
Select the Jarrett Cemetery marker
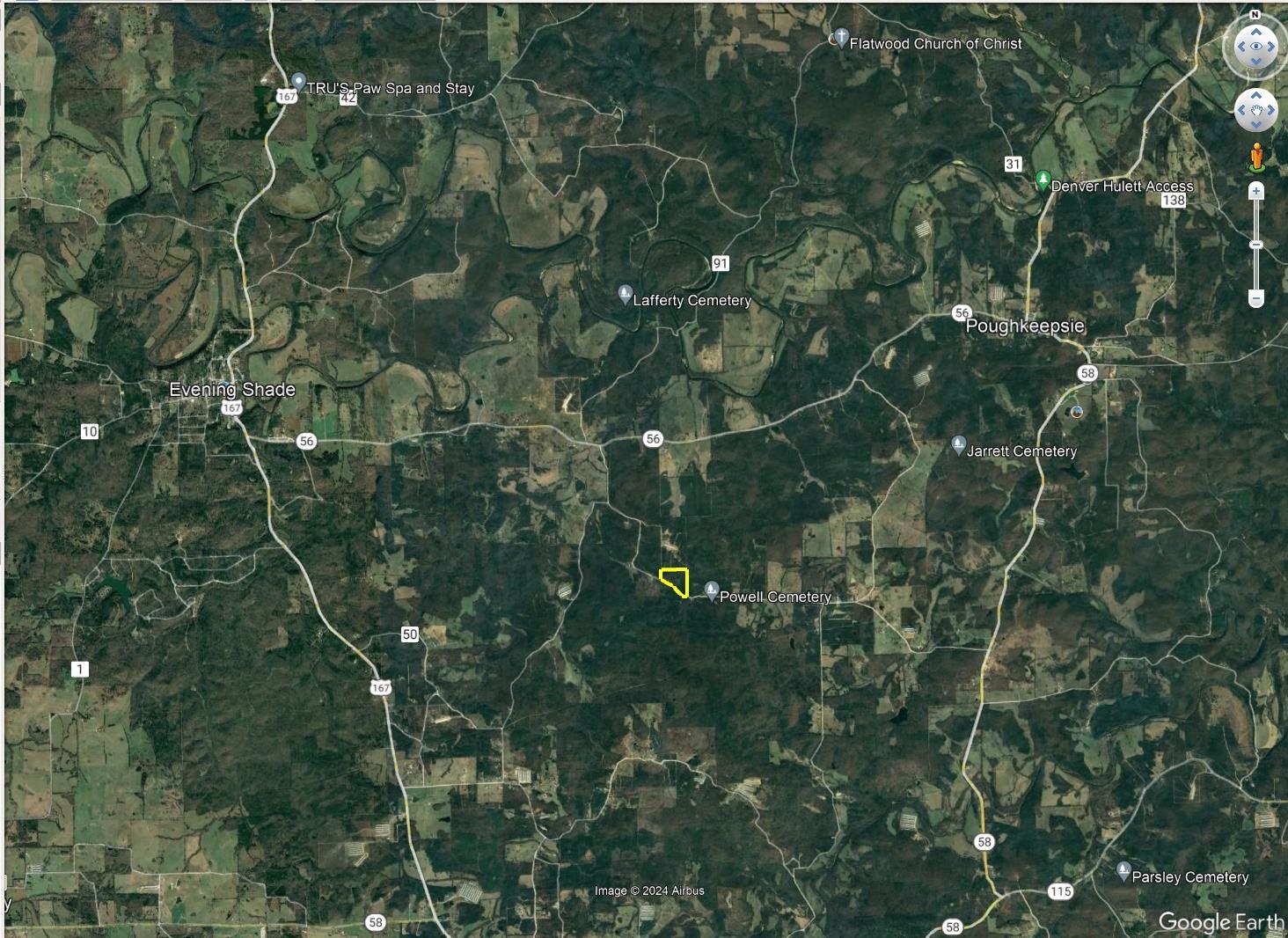(959, 444)
